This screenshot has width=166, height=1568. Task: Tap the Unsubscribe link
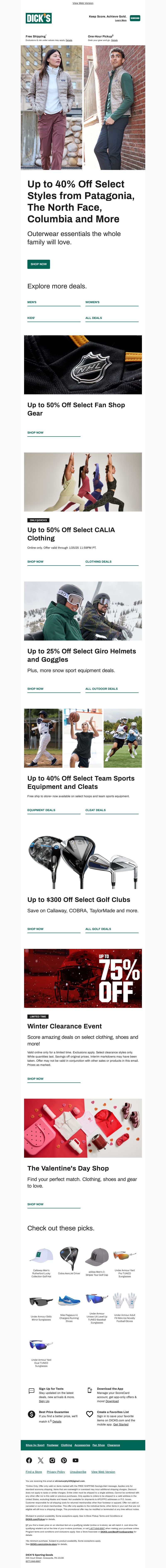tap(78, 1472)
